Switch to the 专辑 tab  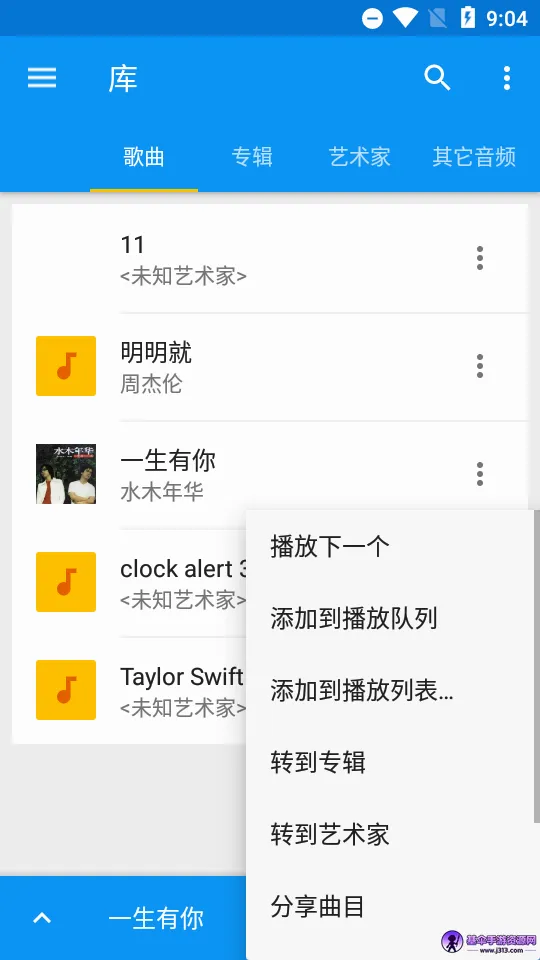pos(252,157)
